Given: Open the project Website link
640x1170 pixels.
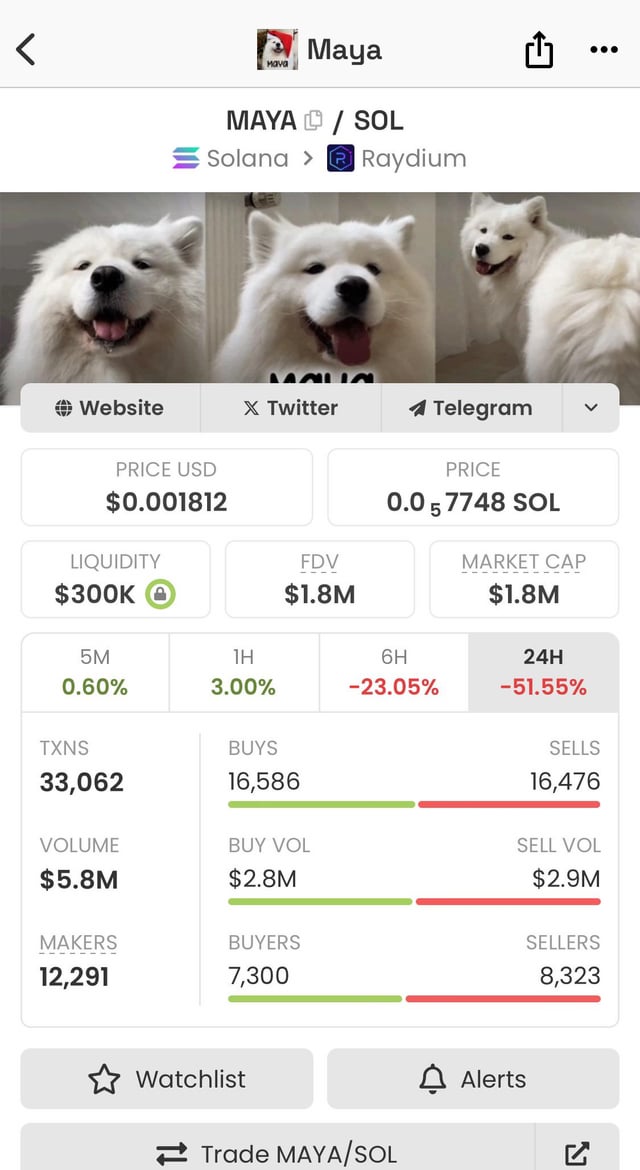Looking at the screenshot, I should pos(110,408).
